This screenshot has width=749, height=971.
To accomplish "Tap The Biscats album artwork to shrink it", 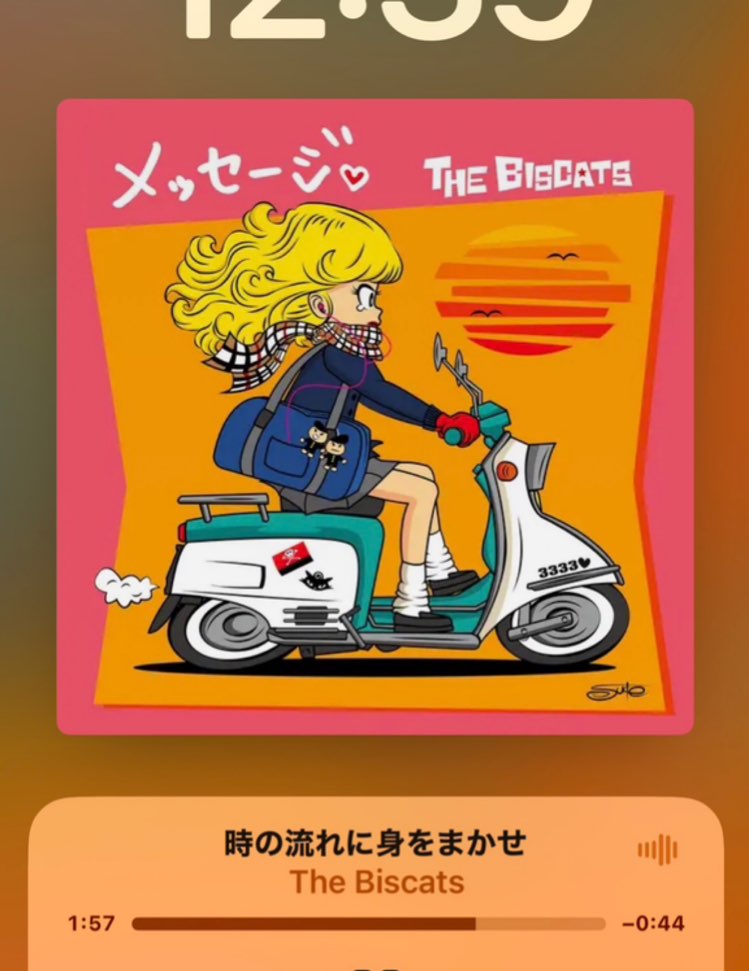I will (375, 417).
